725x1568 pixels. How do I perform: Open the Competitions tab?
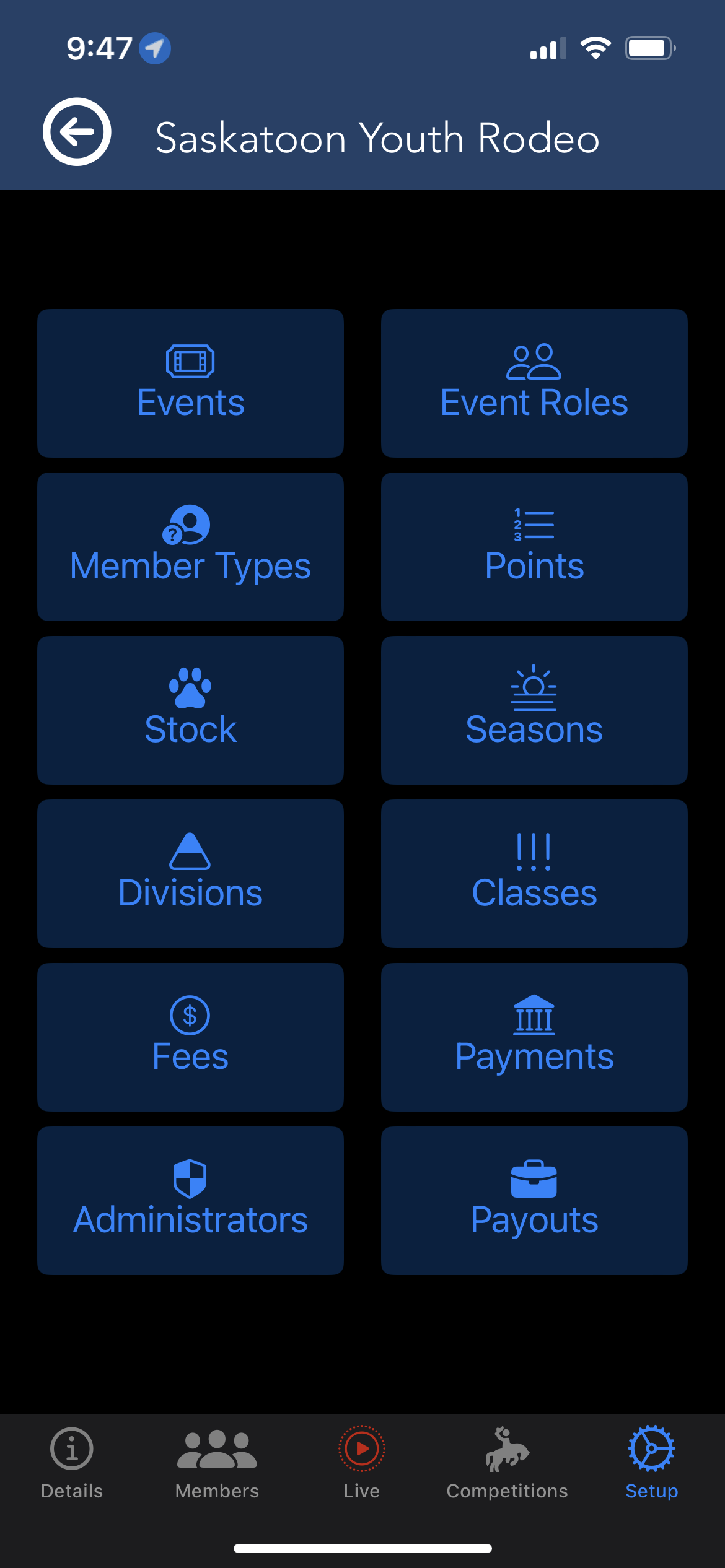coord(507,1463)
